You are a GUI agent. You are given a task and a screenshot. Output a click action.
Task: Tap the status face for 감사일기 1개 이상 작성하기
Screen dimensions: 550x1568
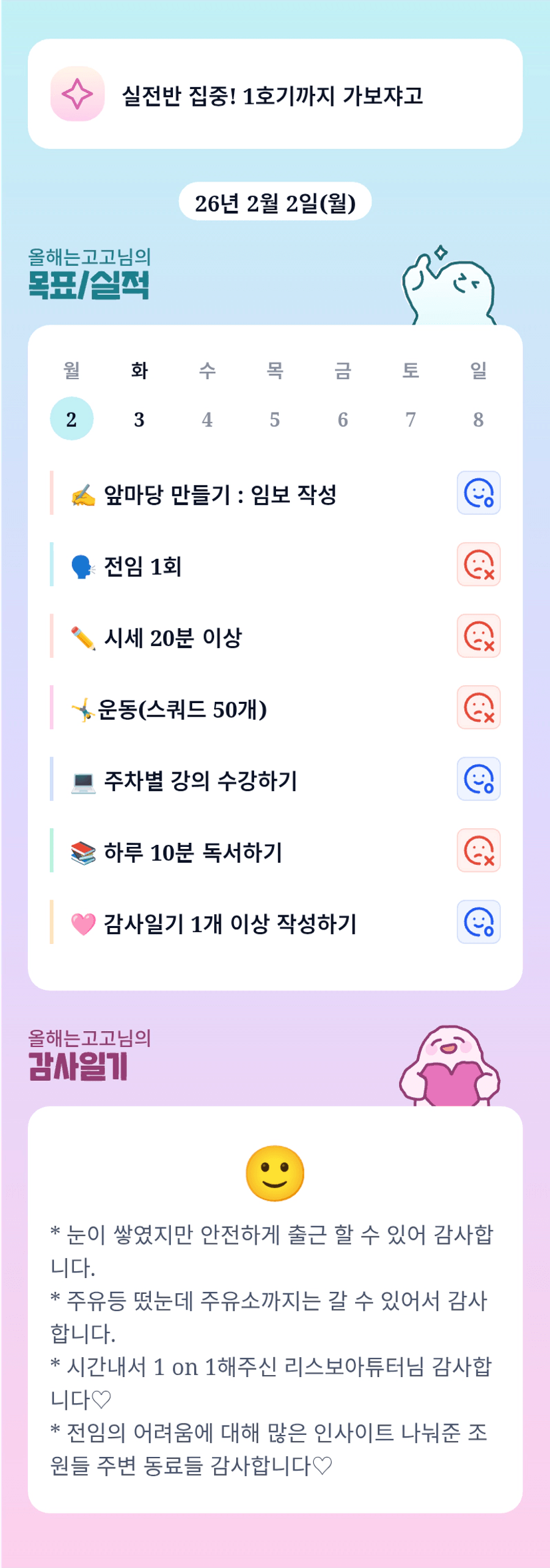pyautogui.click(x=478, y=922)
